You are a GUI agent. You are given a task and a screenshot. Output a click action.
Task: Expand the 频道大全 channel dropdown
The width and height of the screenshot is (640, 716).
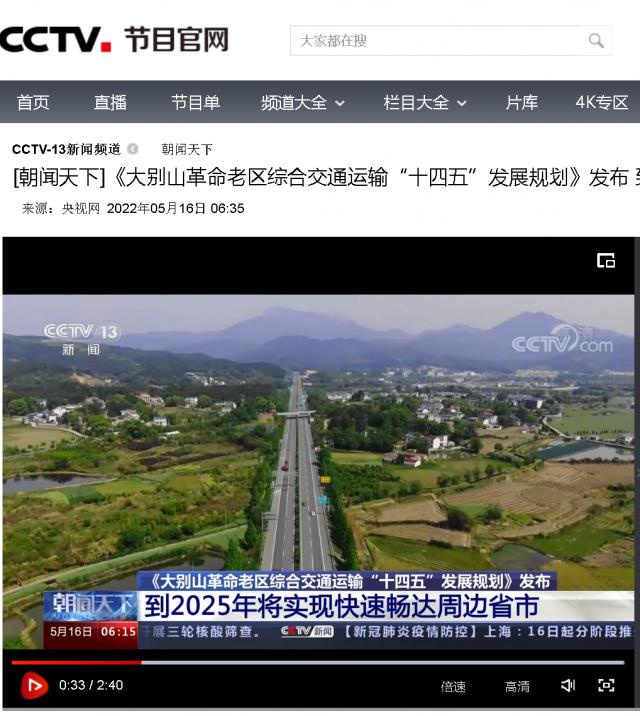click(303, 102)
